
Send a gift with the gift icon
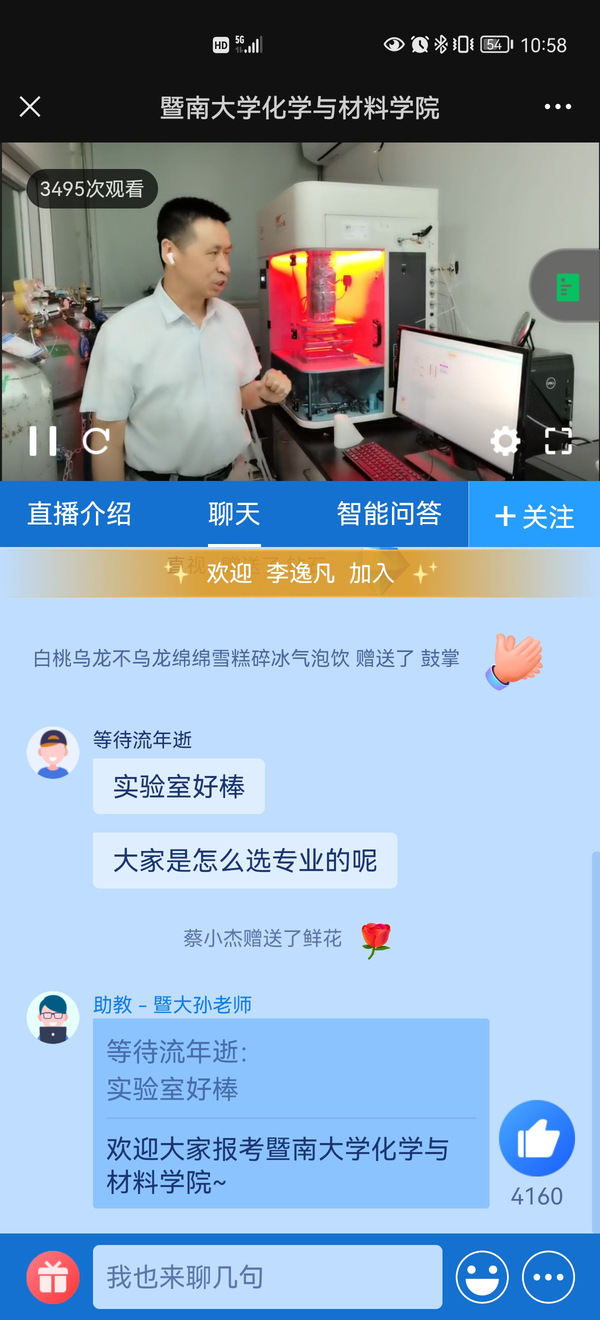point(52,1277)
